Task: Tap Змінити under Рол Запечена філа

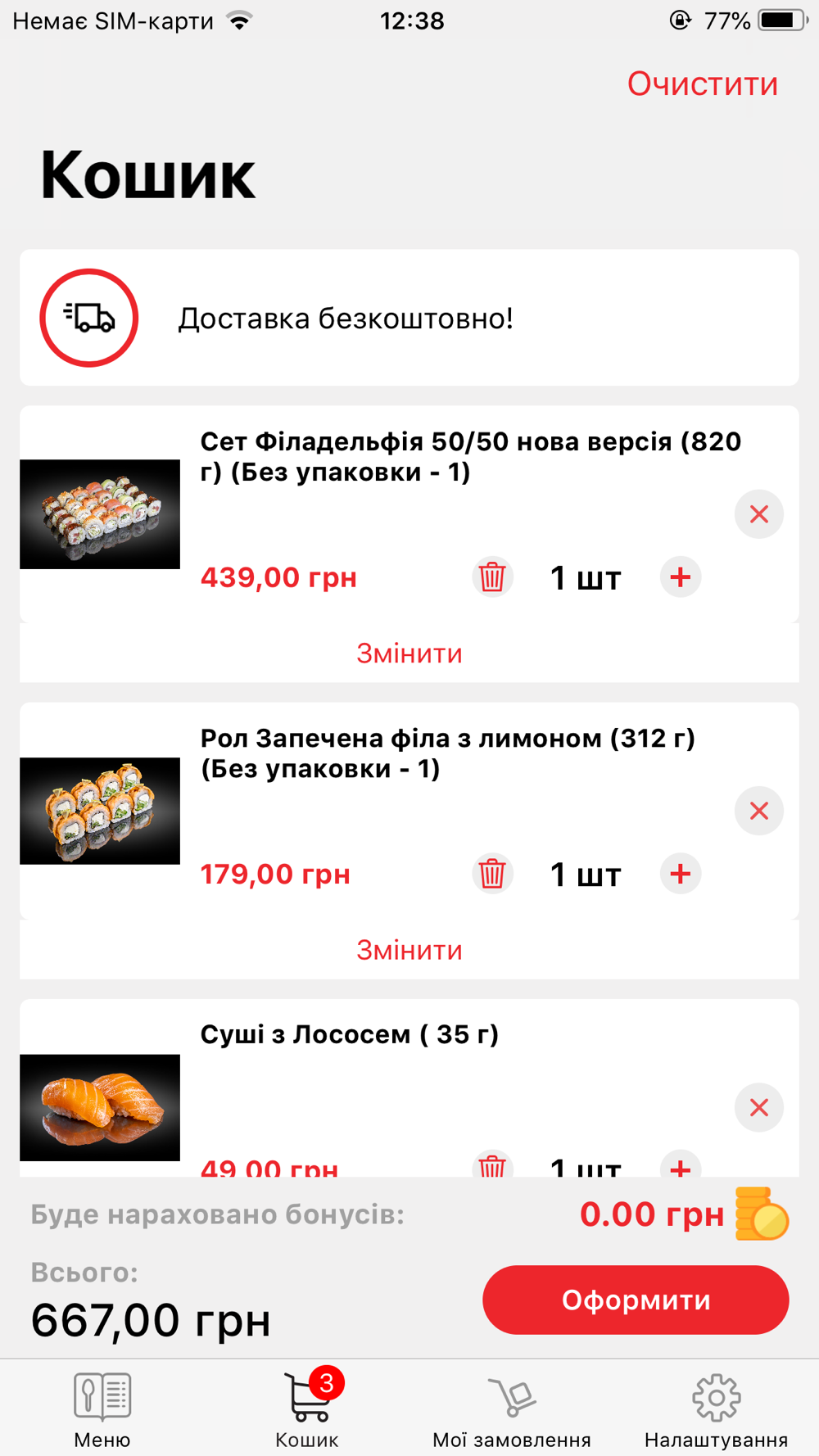Action: [x=409, y=950]
